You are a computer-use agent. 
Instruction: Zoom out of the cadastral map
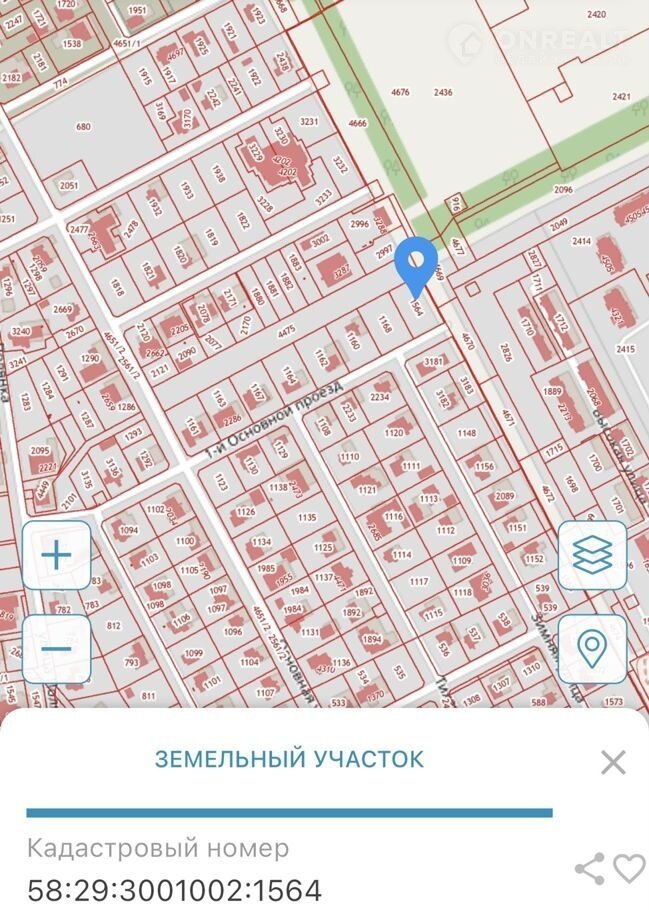[57, 648]
